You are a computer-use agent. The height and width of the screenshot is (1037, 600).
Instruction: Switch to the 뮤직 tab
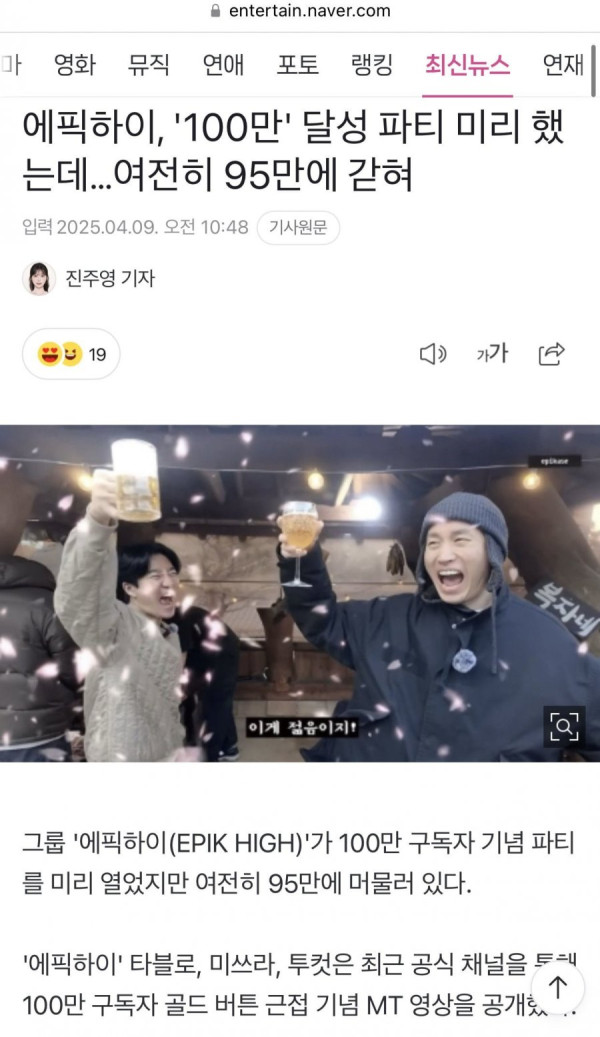tap(149, 65)
